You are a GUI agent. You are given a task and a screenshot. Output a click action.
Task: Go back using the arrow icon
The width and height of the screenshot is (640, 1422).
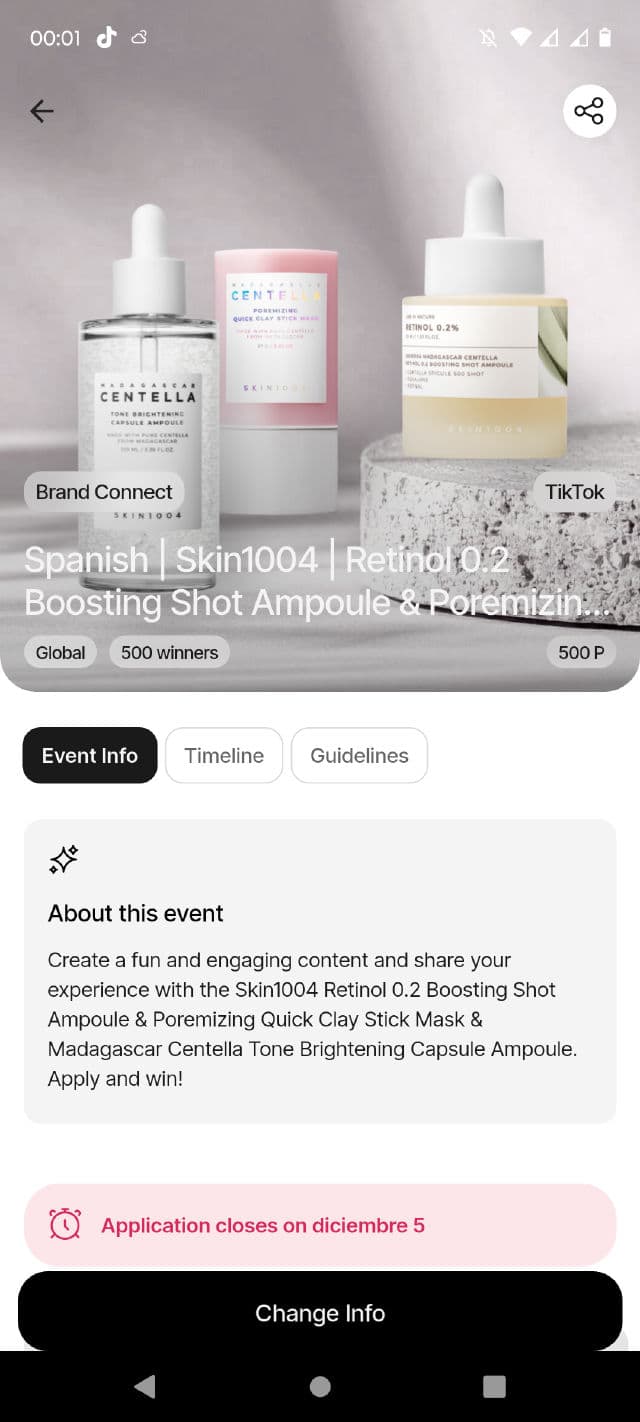(42, 111)
